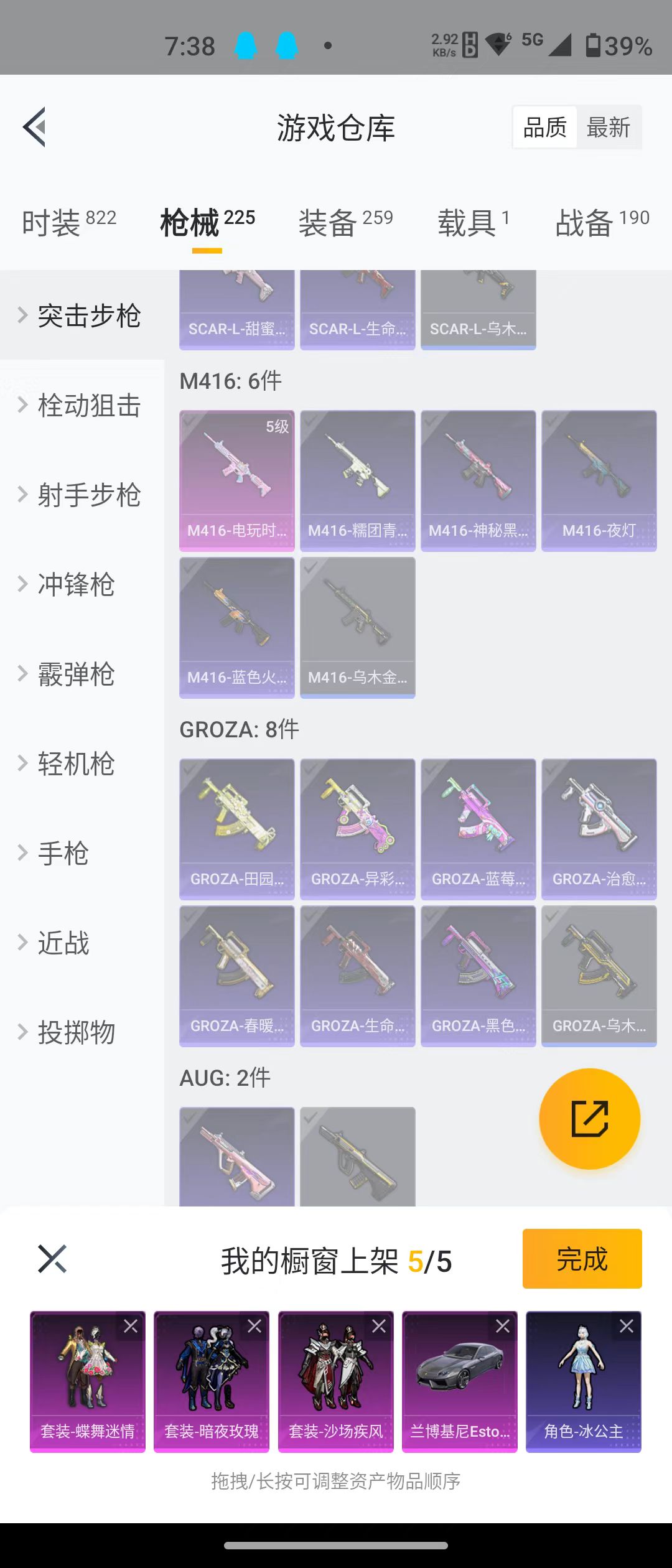The height and width of the screenshot is (1568, 672).
Task: Select 栓动狙击 weapon category
Action: coord(88,406)
